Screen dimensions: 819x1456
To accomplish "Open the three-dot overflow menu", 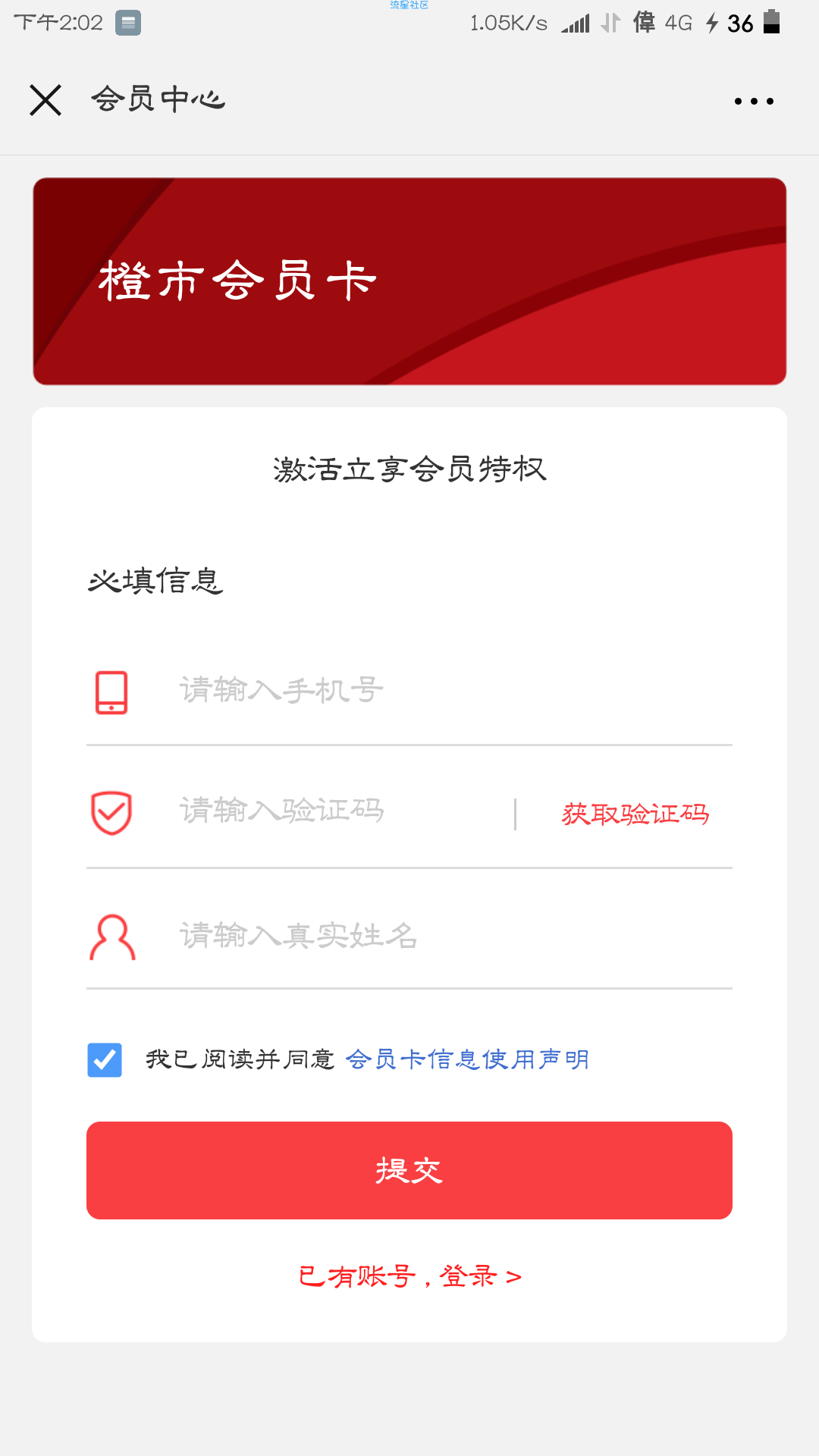I will click(754, 101).
